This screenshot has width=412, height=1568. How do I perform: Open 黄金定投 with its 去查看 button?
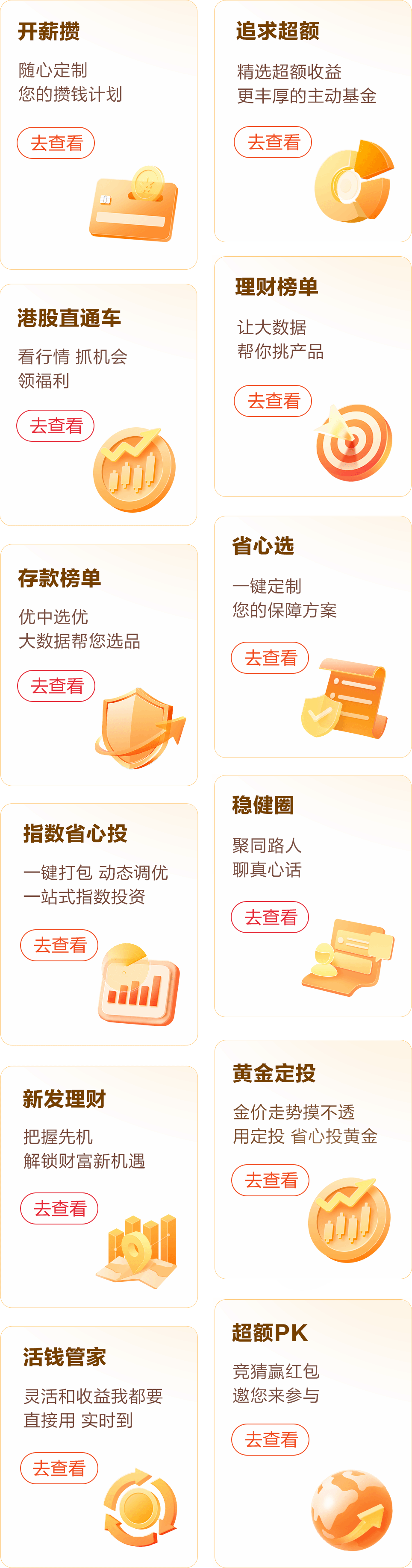271,1180
